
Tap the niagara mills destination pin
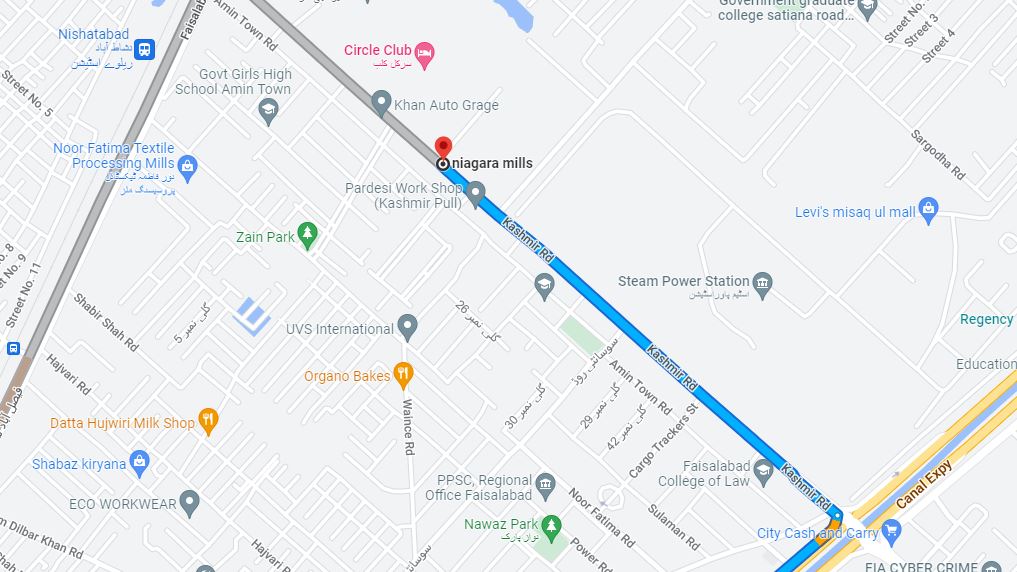(444, 147)
